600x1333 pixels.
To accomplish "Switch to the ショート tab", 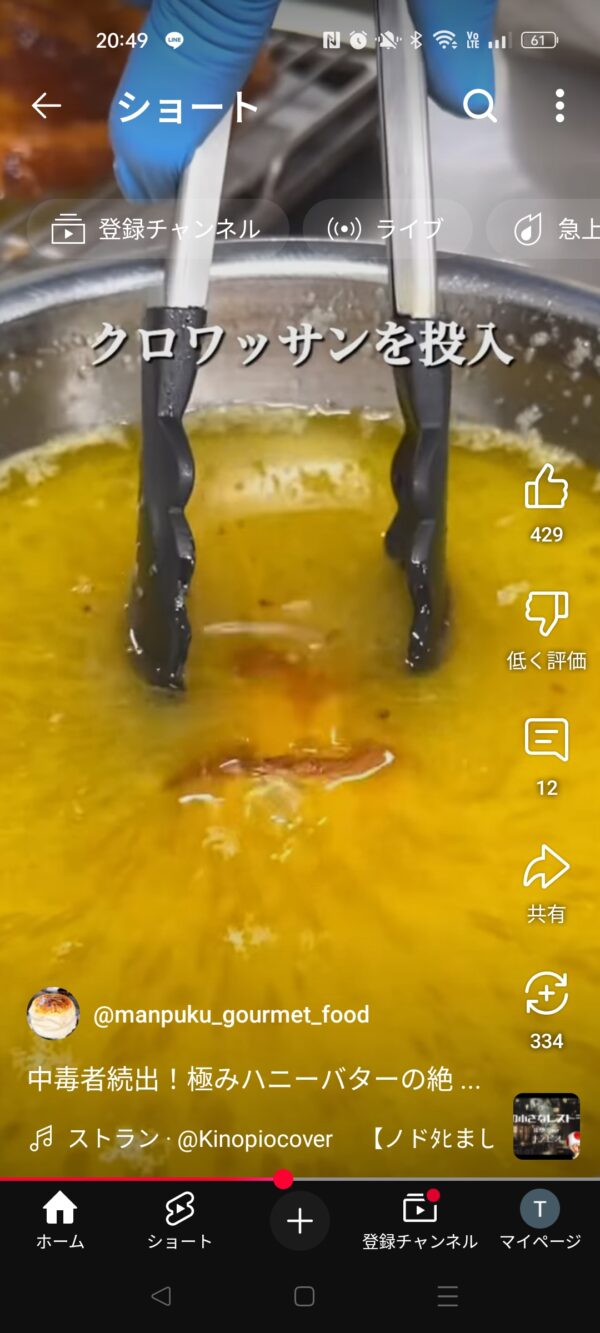I will coord(180,1221).
